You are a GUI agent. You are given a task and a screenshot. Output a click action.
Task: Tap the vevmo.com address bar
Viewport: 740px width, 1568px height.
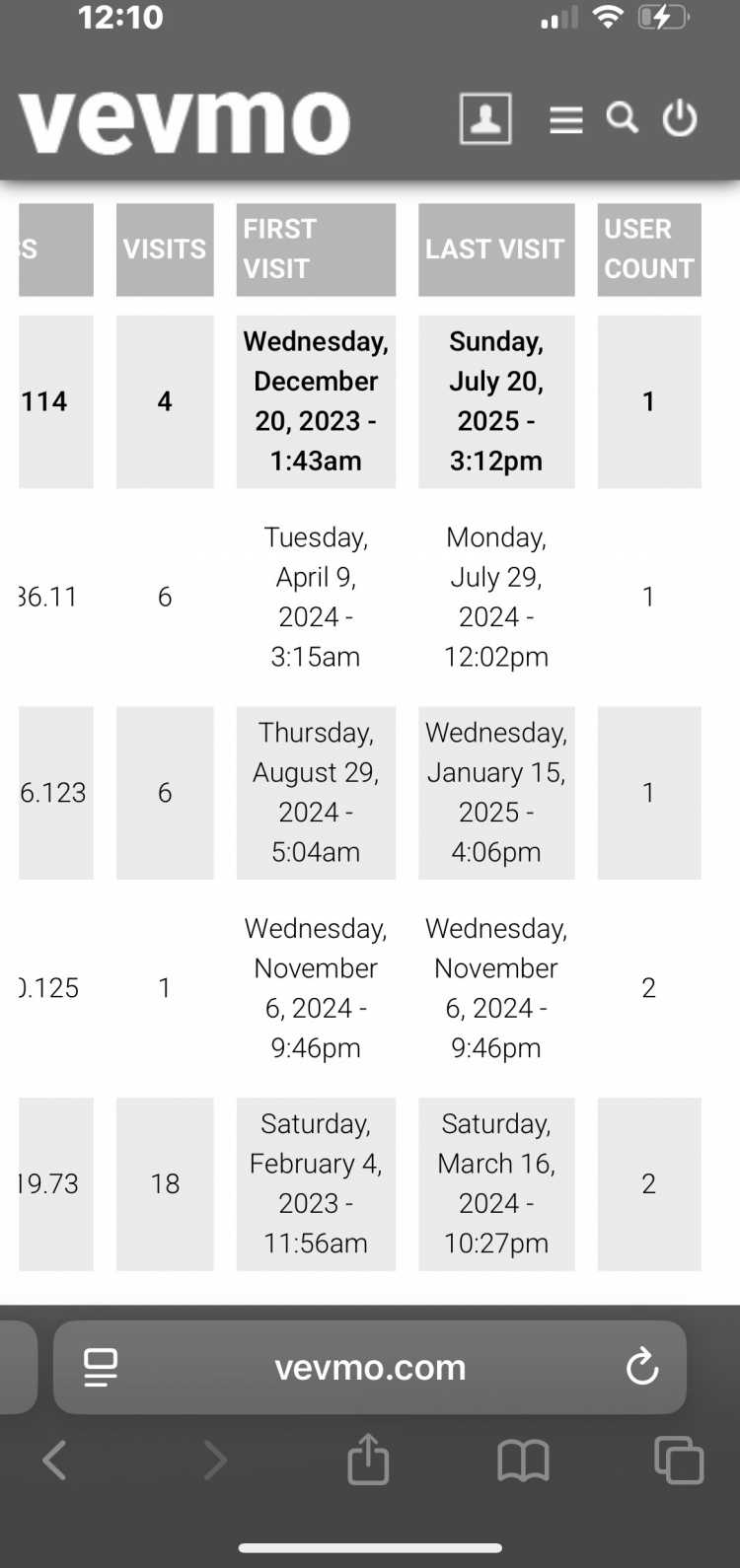click(x=370, y=1367)
